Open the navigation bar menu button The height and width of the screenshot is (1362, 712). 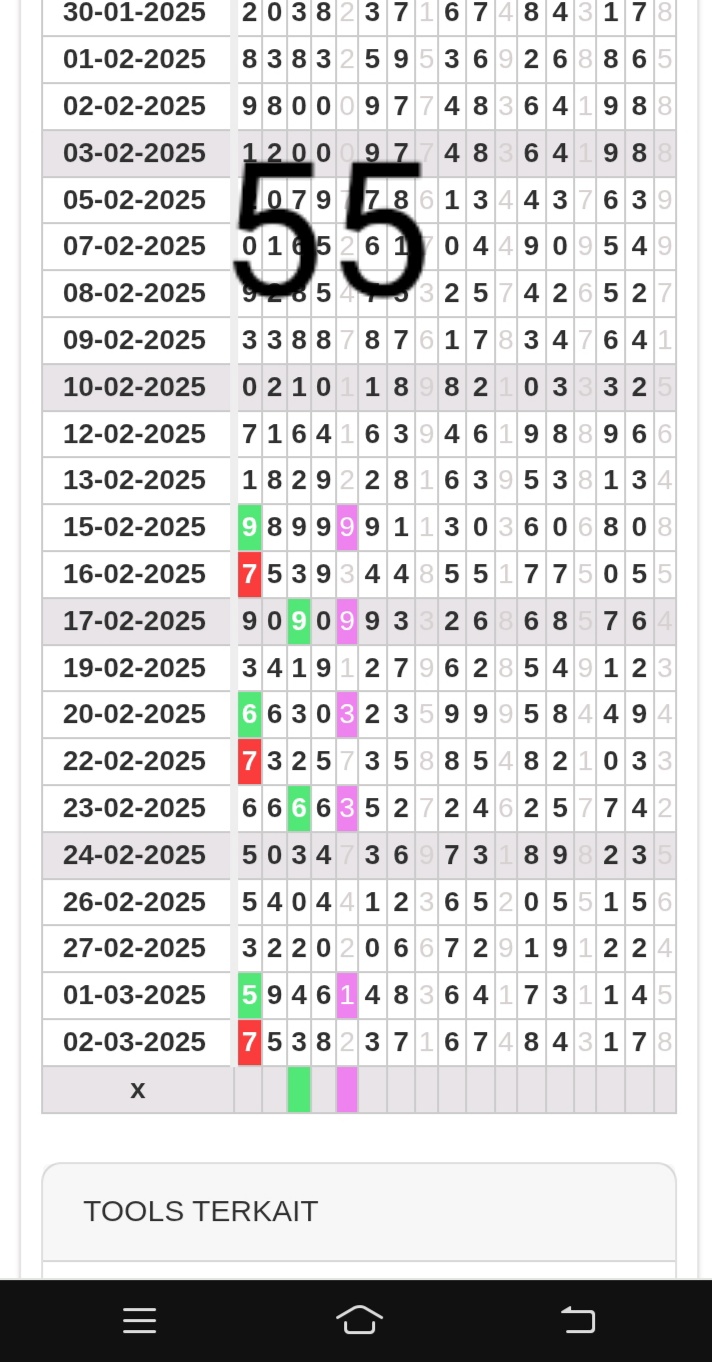140,1321
